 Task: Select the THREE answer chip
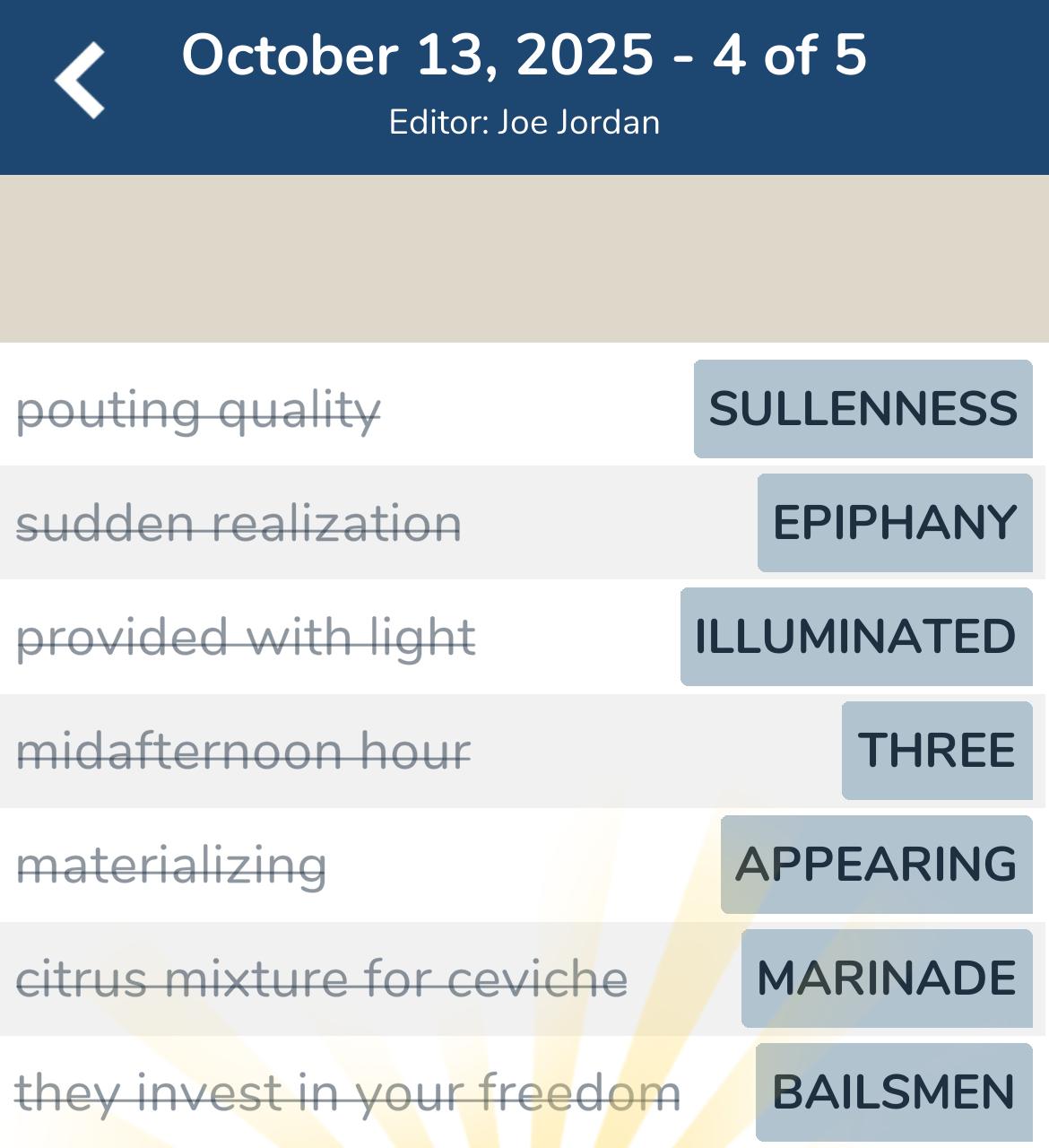click(937, 751)
